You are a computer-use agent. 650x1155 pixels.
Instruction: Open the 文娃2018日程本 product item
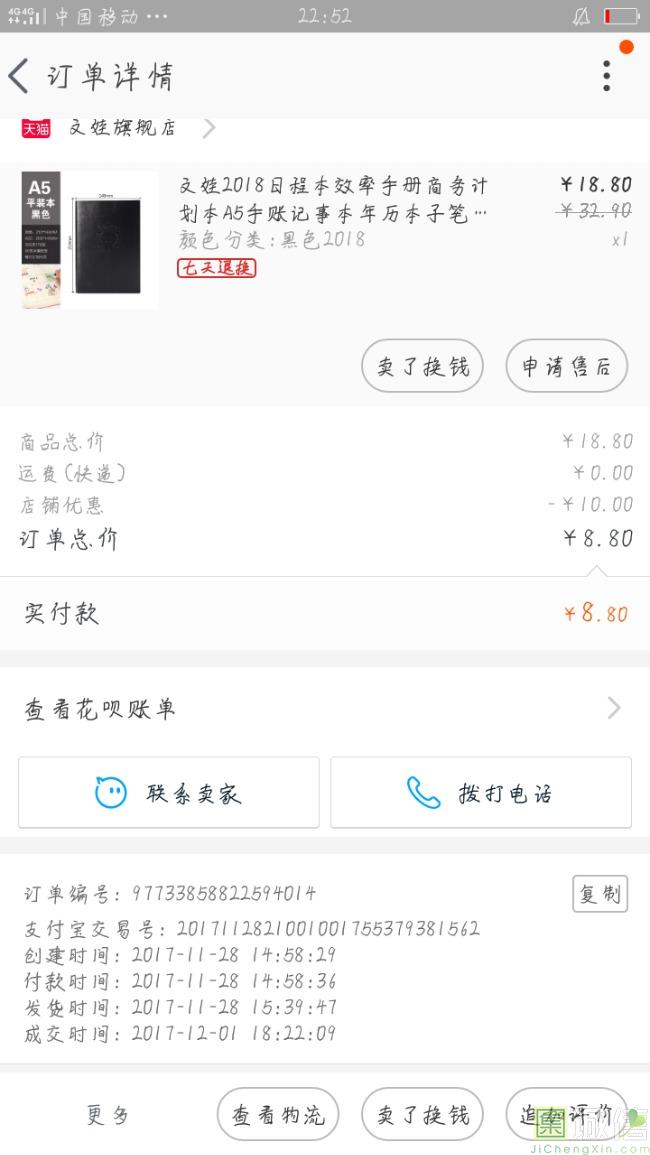[325, 241]
